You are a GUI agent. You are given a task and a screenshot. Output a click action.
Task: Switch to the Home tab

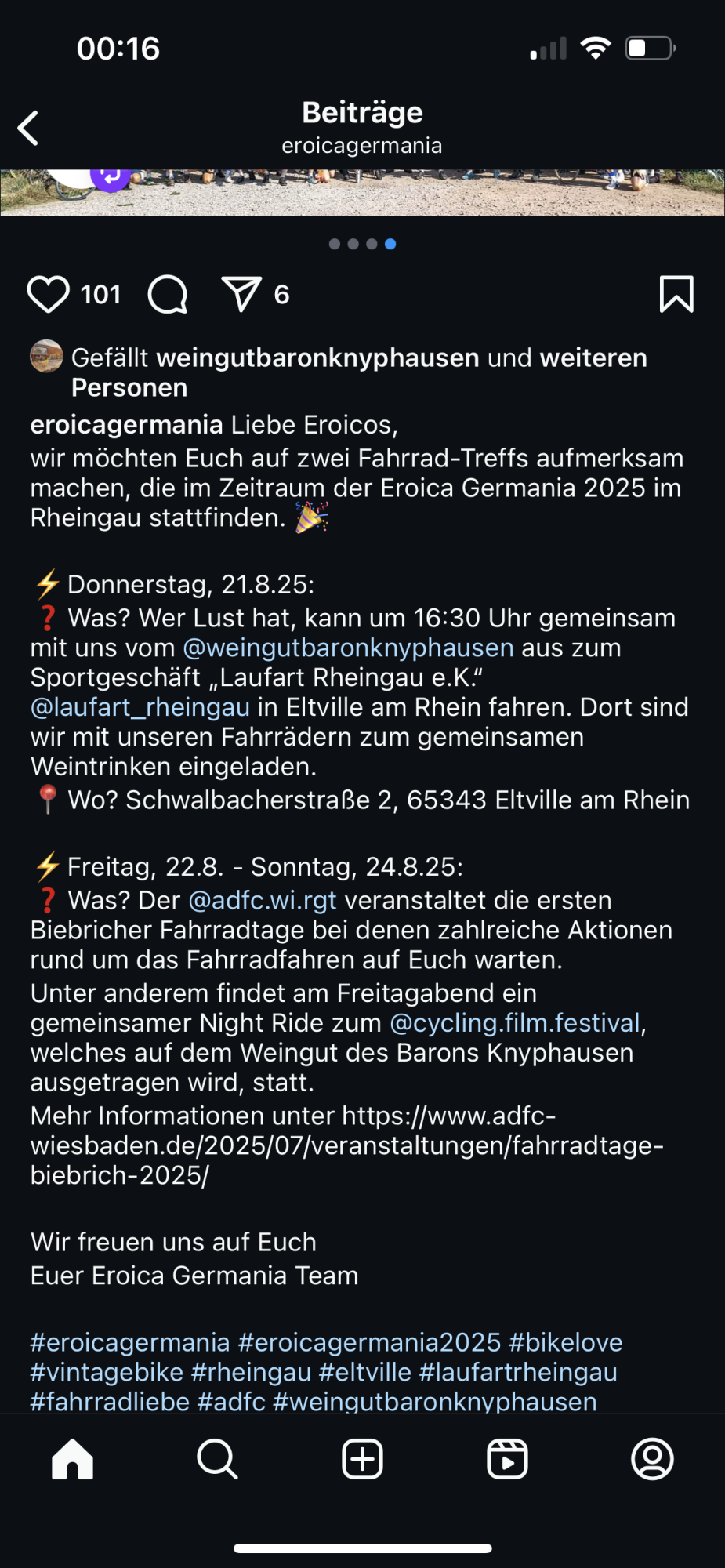pyautogui.click(x=72, y=1459)
